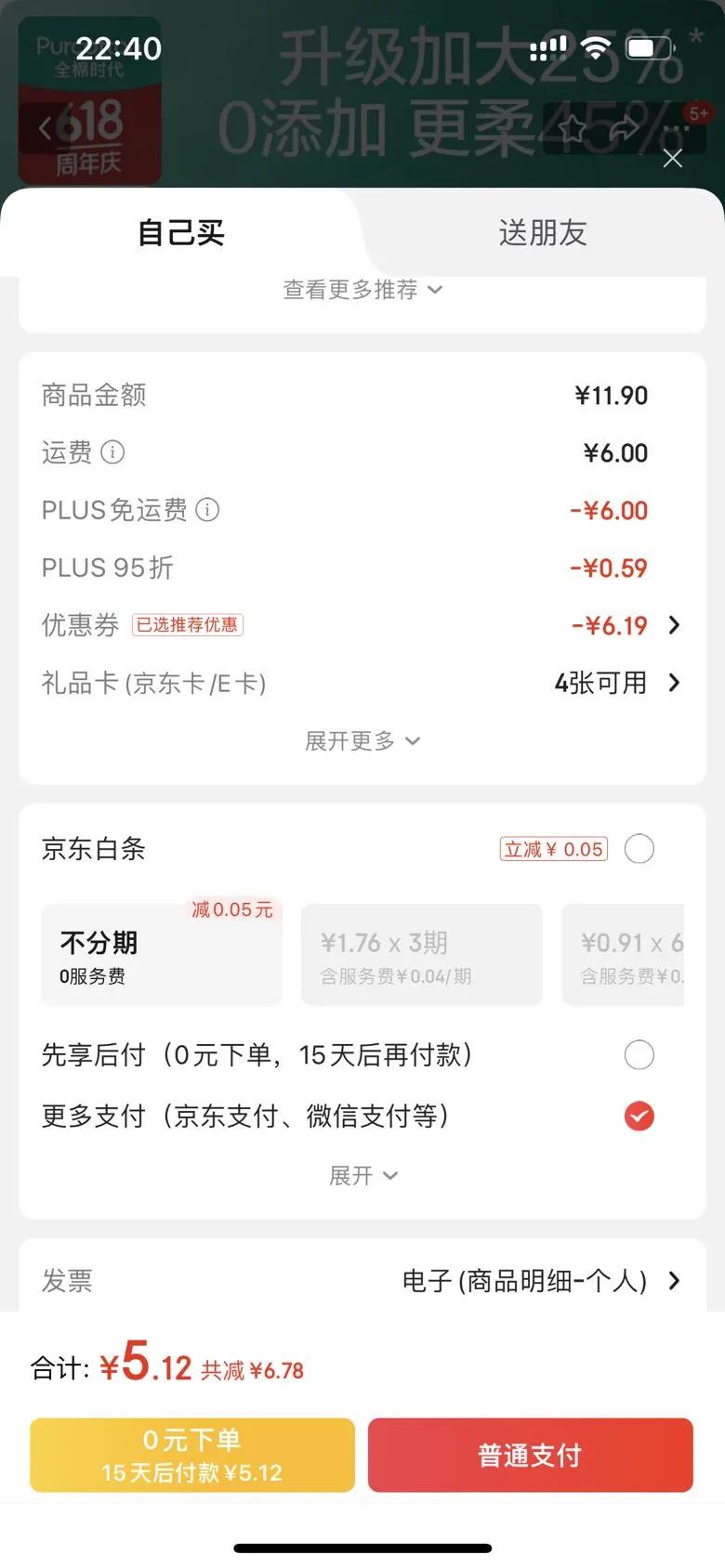Screen dimensions: 725x1568
Task: Select the 自己买 tab
Action: pos(179,233)
